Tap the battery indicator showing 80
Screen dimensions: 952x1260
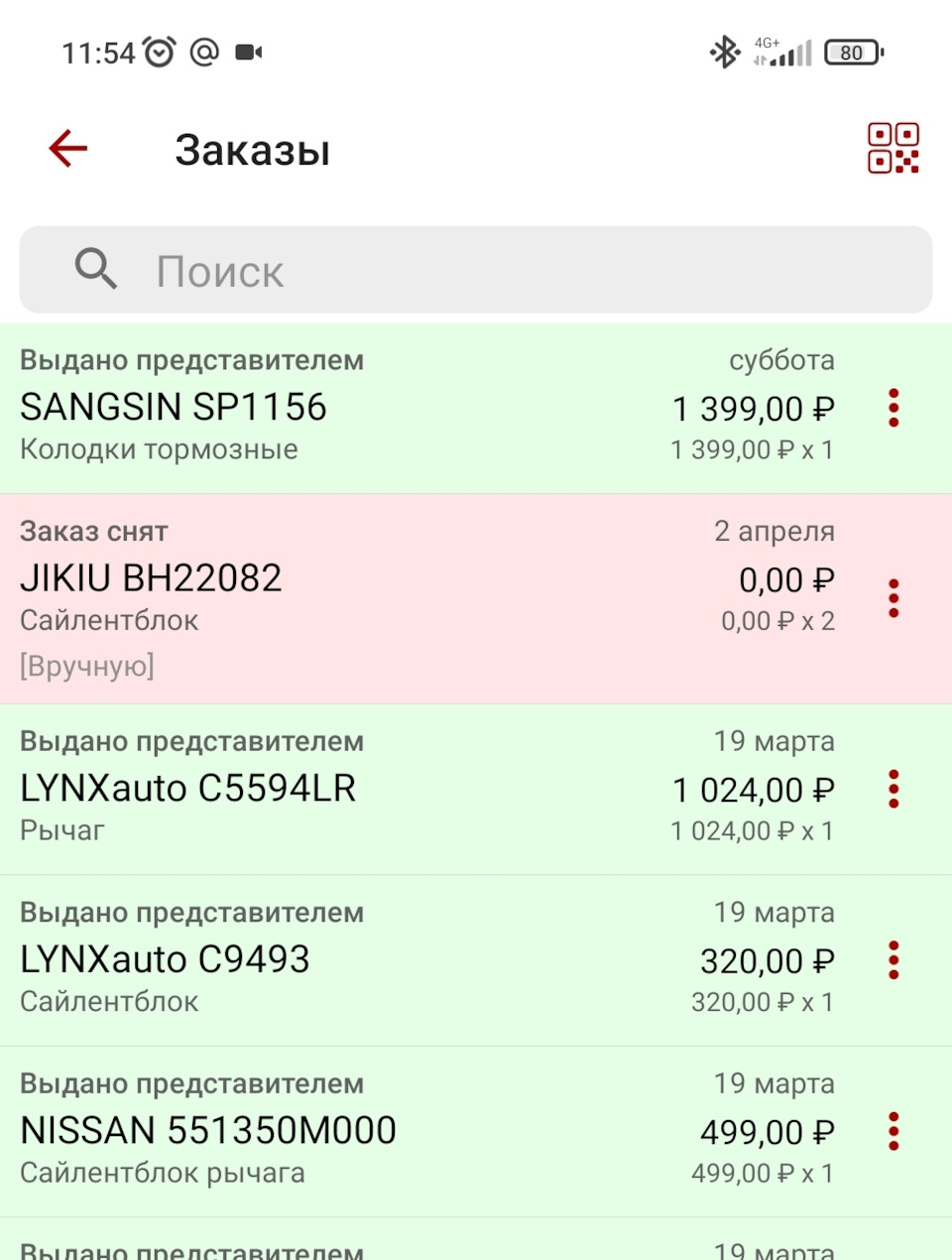[849, 53]
